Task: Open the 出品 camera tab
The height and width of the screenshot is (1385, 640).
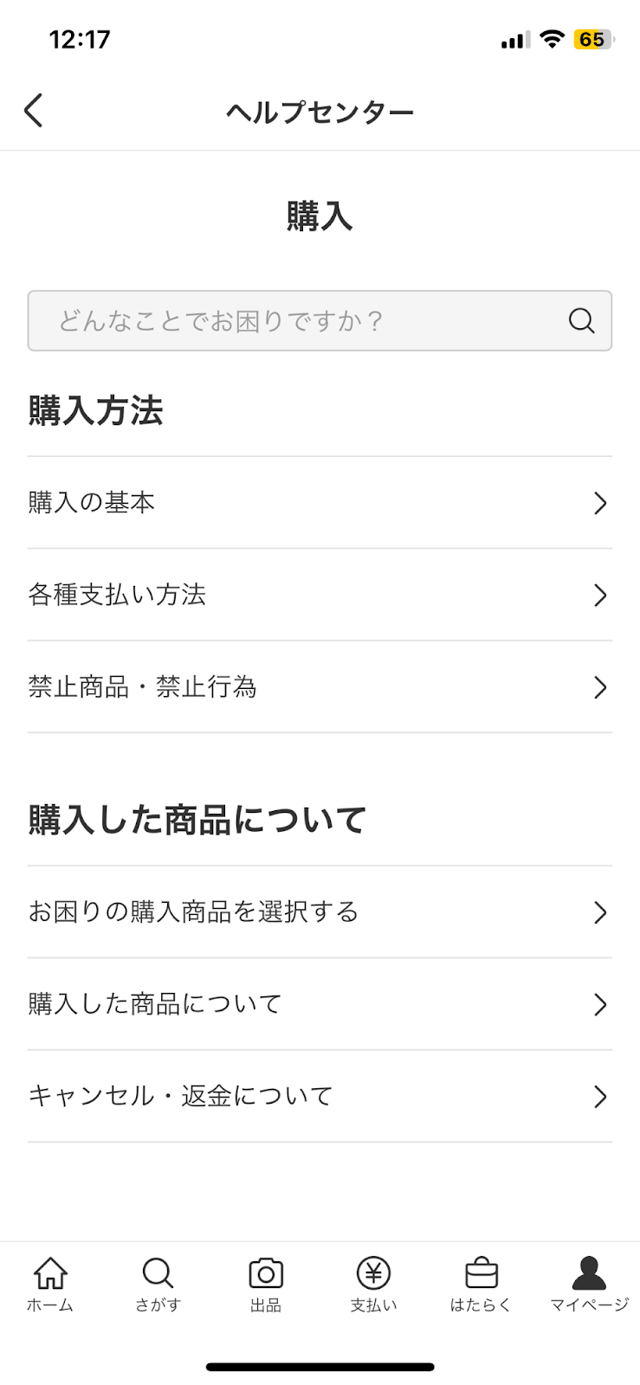Action: coord(266,1284)
